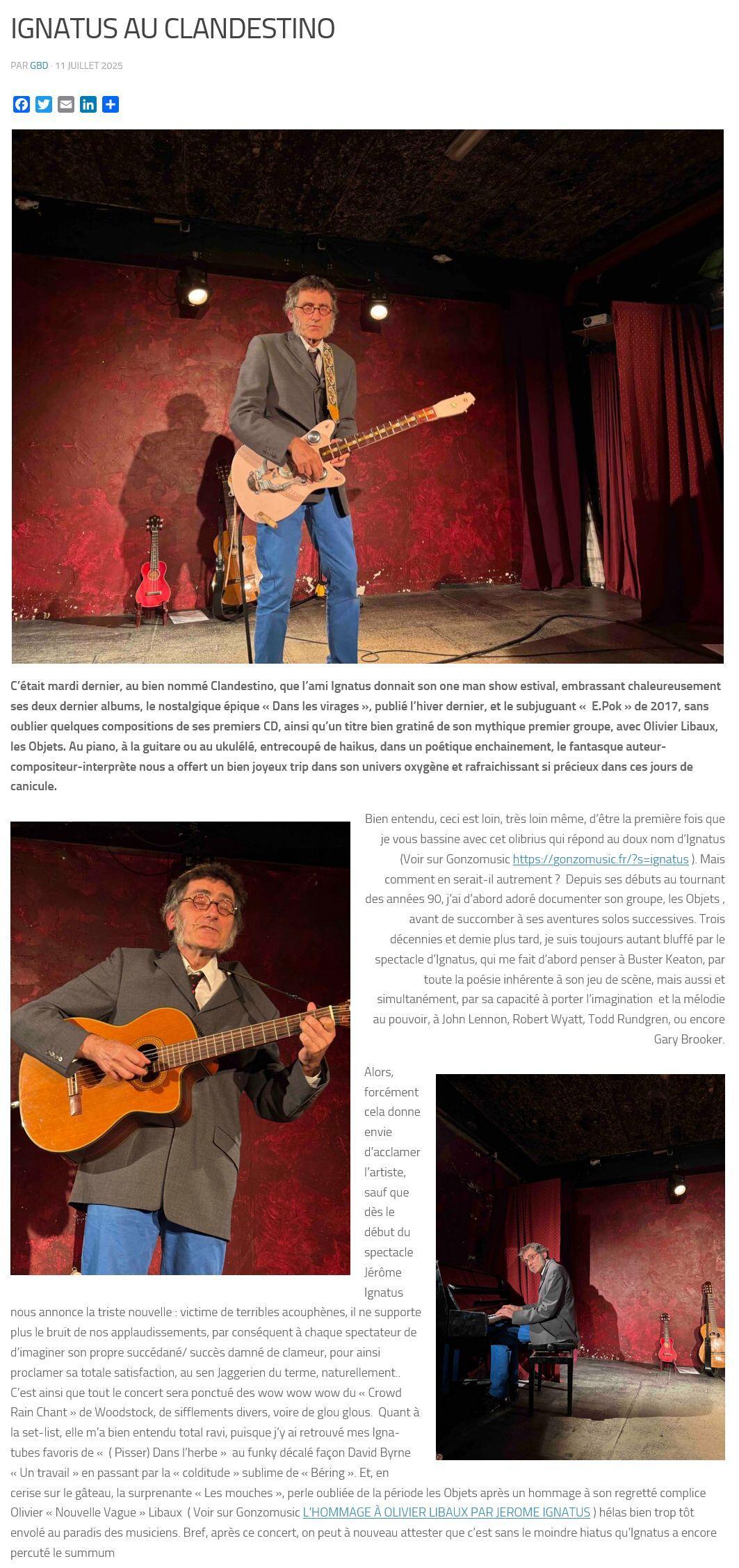Screen dimensions: 739x1568
Task: Open the photo of Ignatus with electric guitar
Action: [367, 396]
